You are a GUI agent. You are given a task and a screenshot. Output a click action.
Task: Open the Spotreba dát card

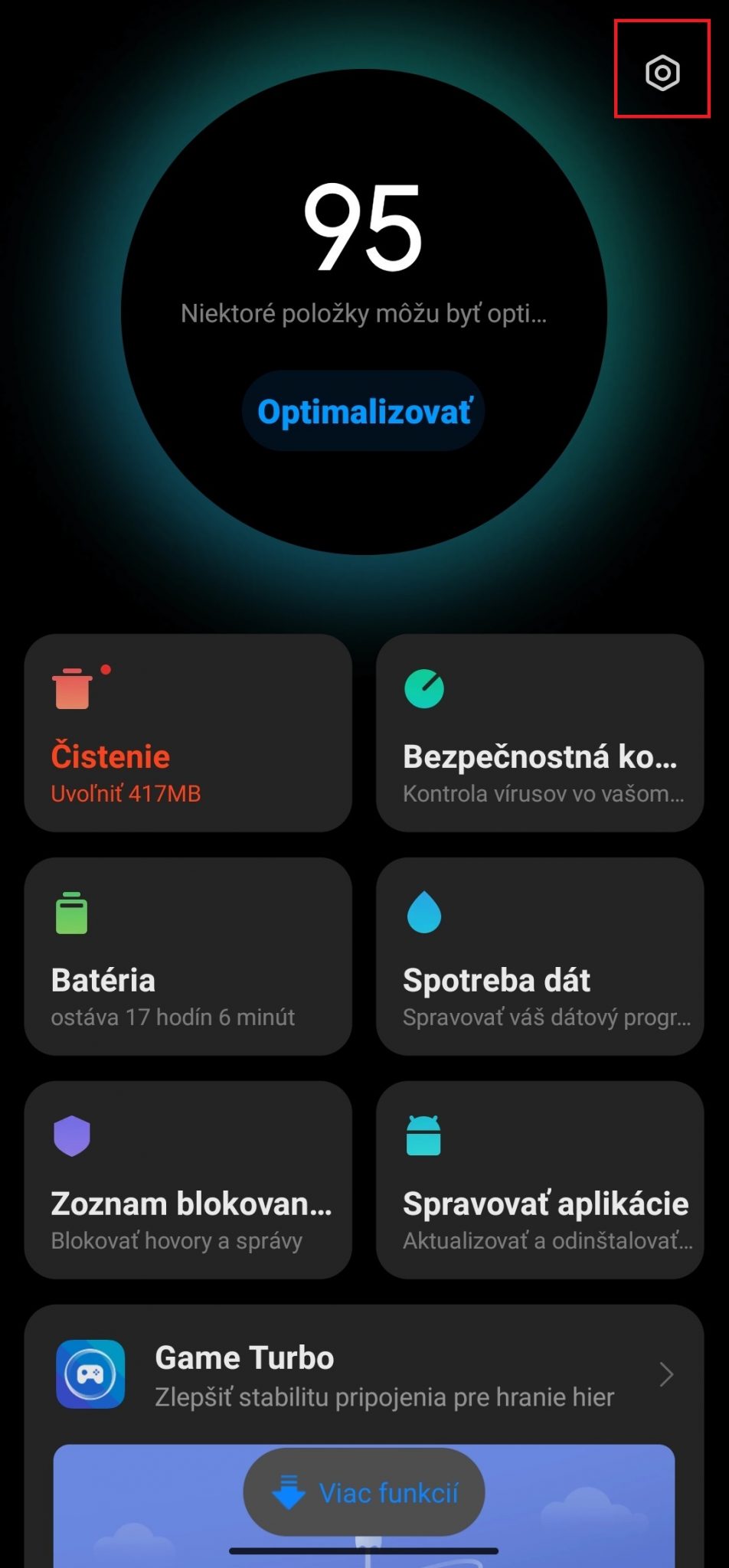[x=540, y=956]
